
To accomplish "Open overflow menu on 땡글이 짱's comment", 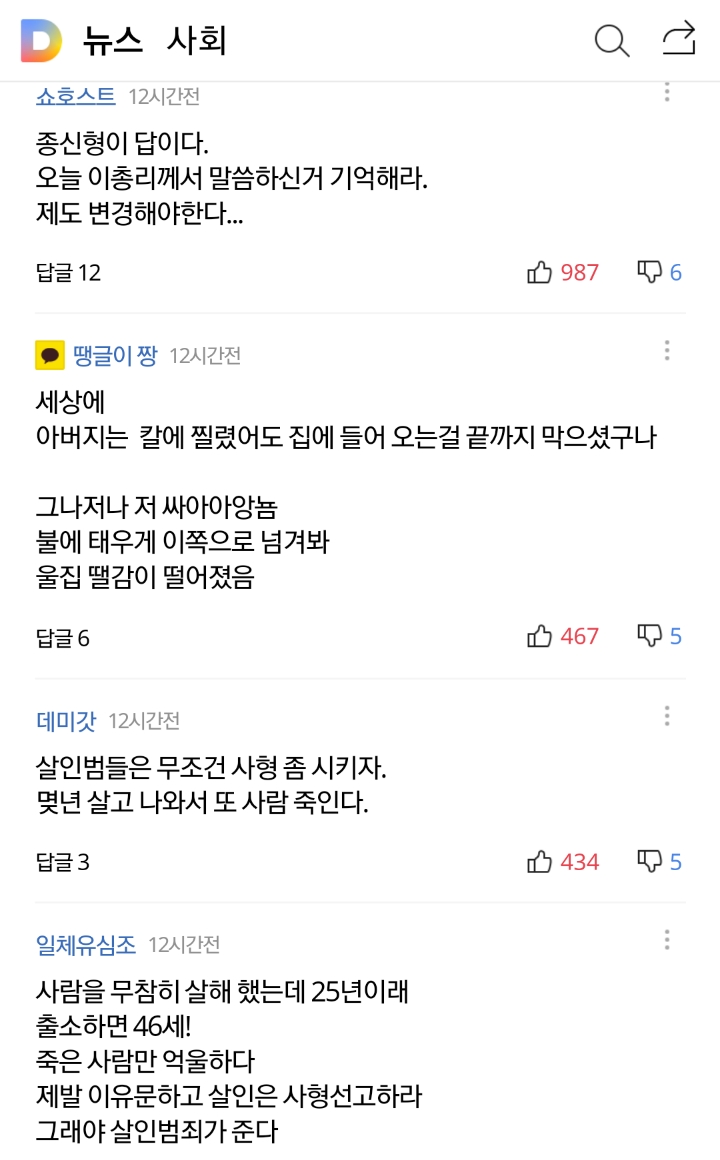I will pyautogui.click(x=667, y=351).
